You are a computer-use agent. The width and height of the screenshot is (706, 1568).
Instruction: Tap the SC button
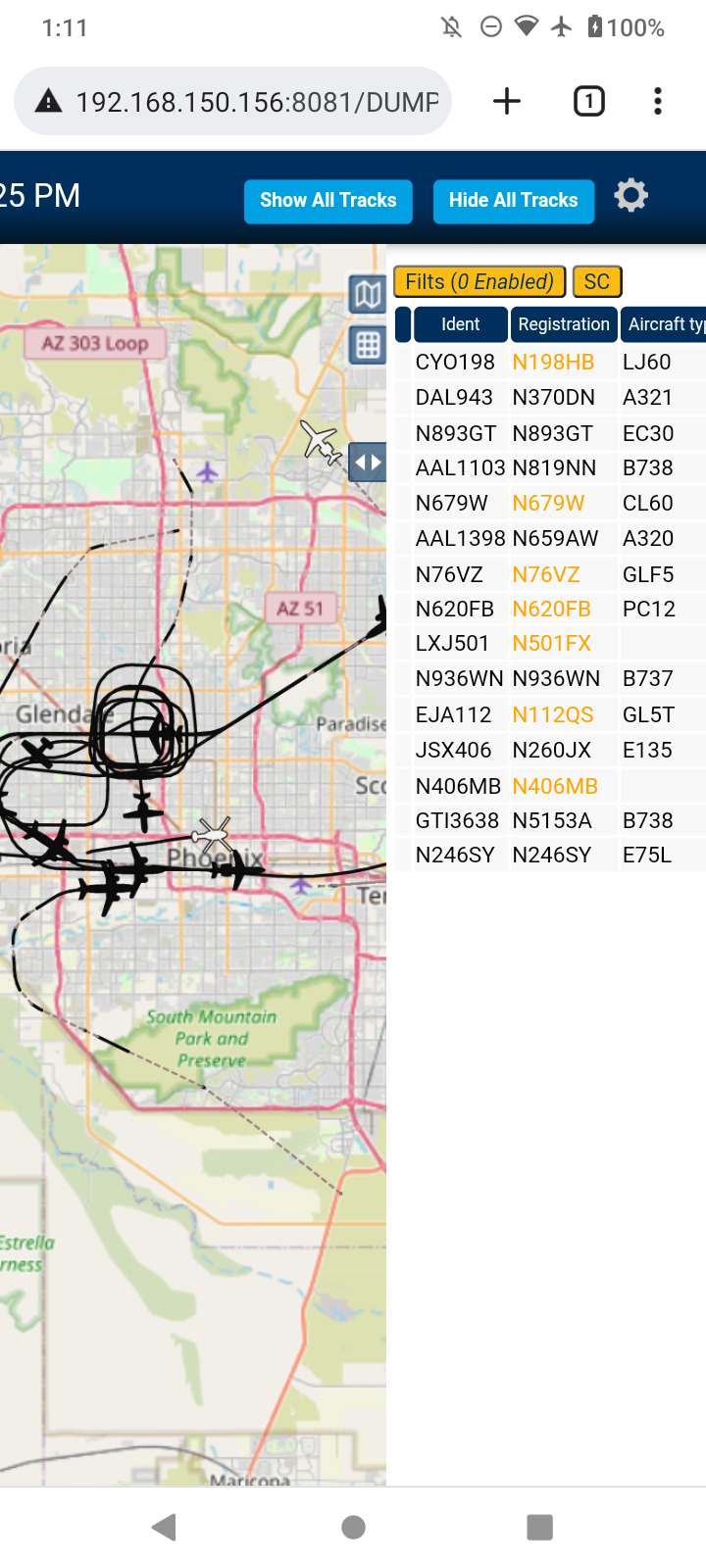[x=597, y=282]
